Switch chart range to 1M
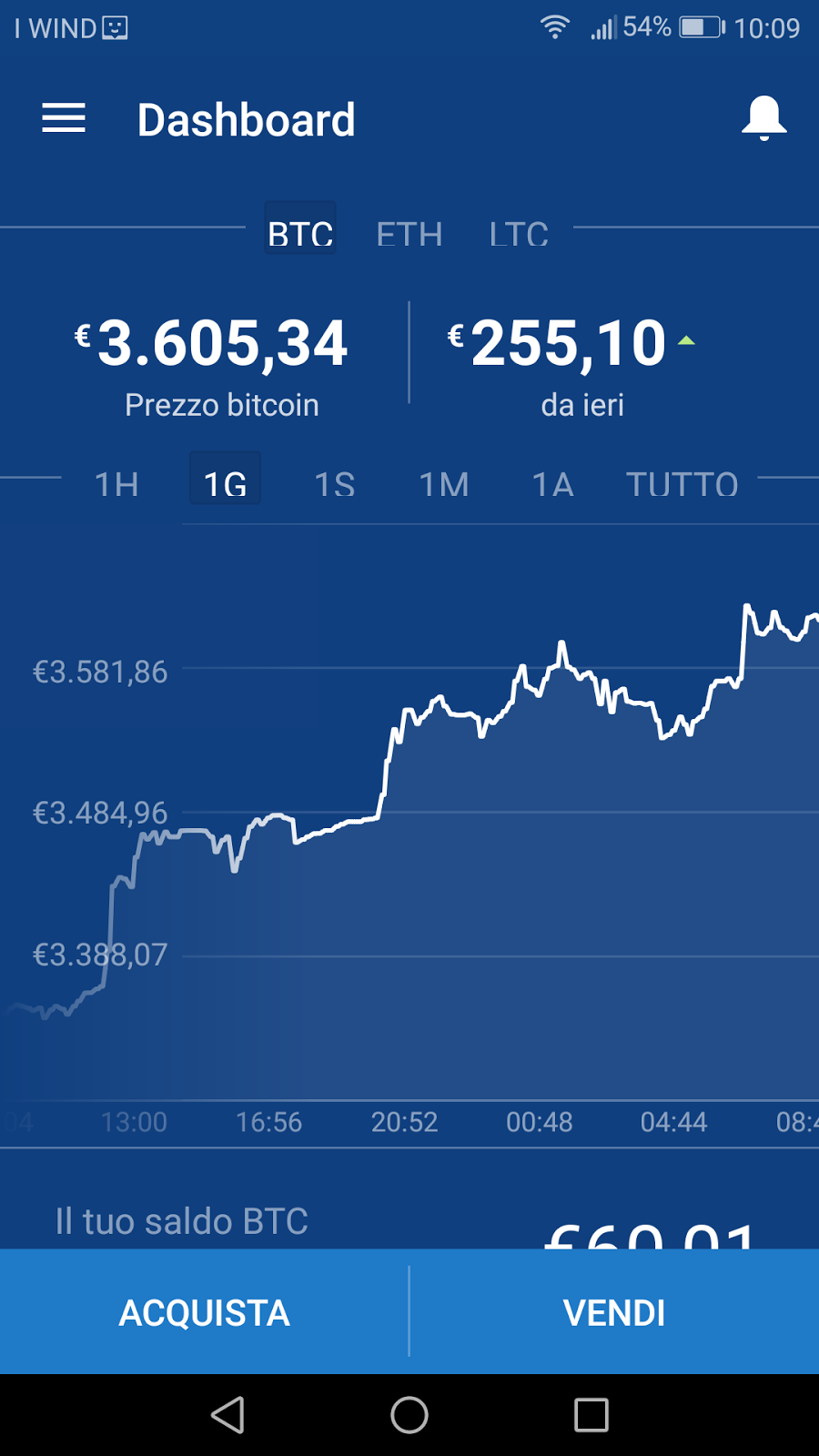The height and width of the screenshot is (1456, 819). pyautogui.click(x=444, y=482)
